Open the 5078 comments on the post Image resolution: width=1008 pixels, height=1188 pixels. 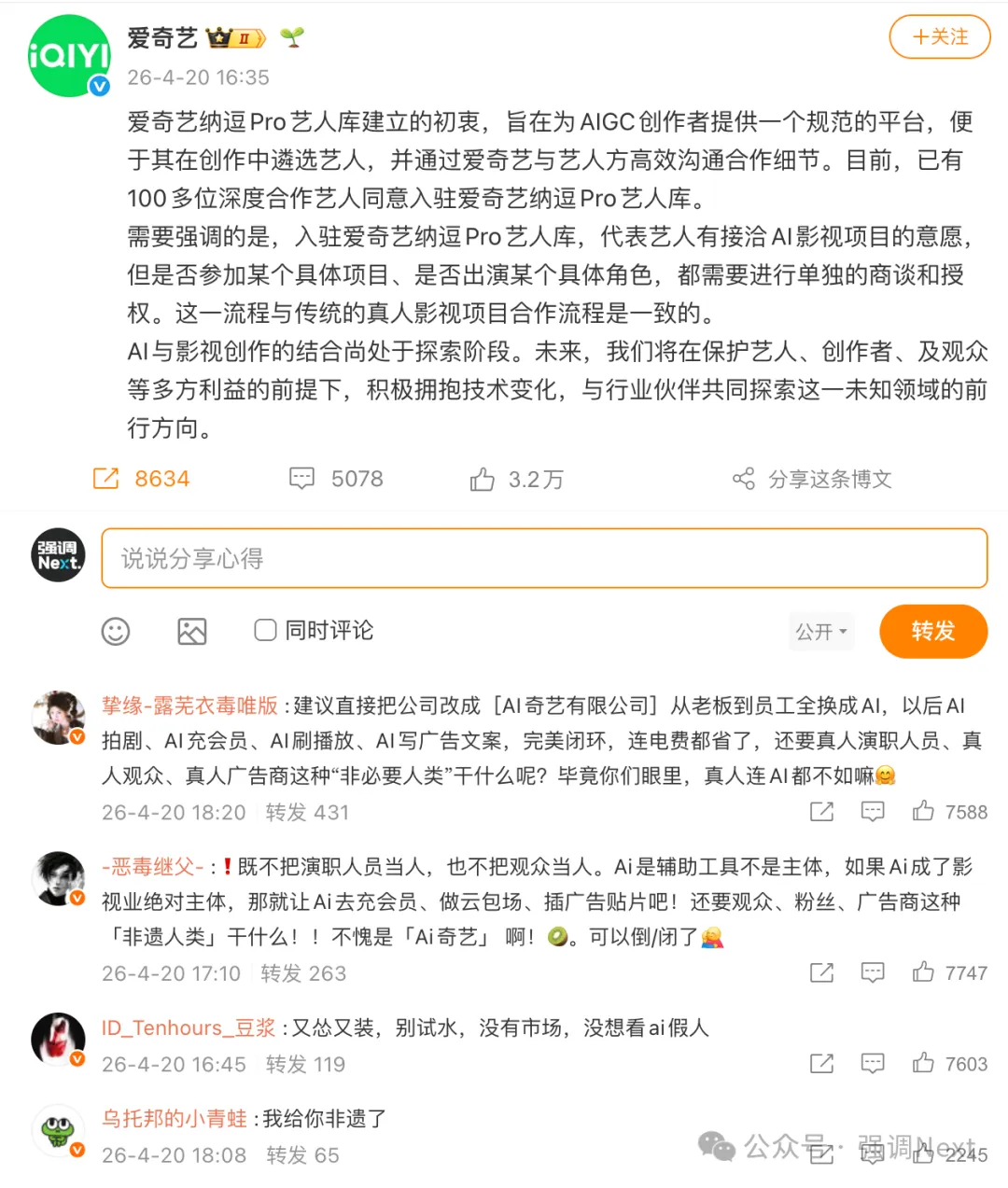[337, 479]
